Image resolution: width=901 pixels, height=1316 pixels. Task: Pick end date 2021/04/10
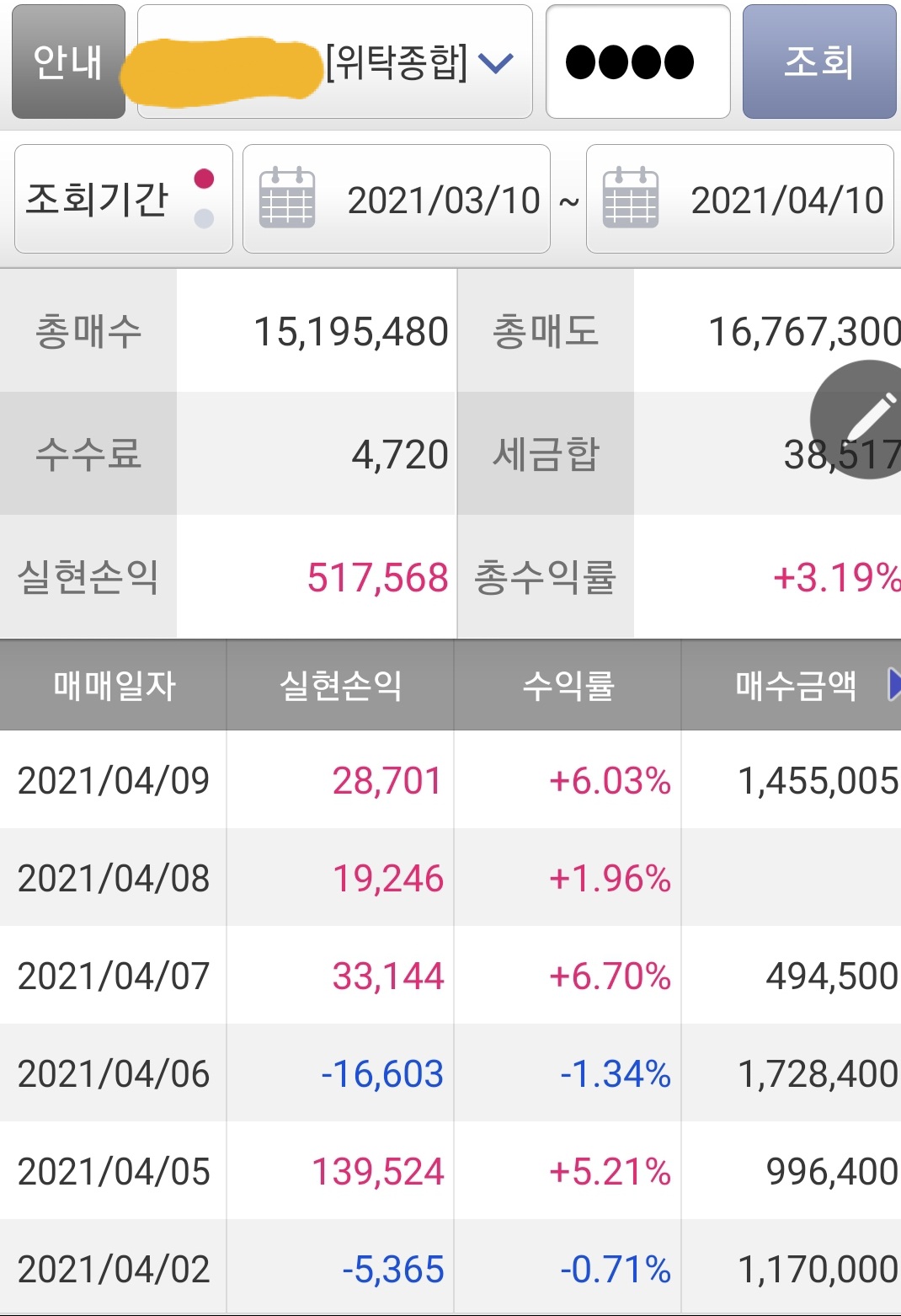(x=739, y=200)
